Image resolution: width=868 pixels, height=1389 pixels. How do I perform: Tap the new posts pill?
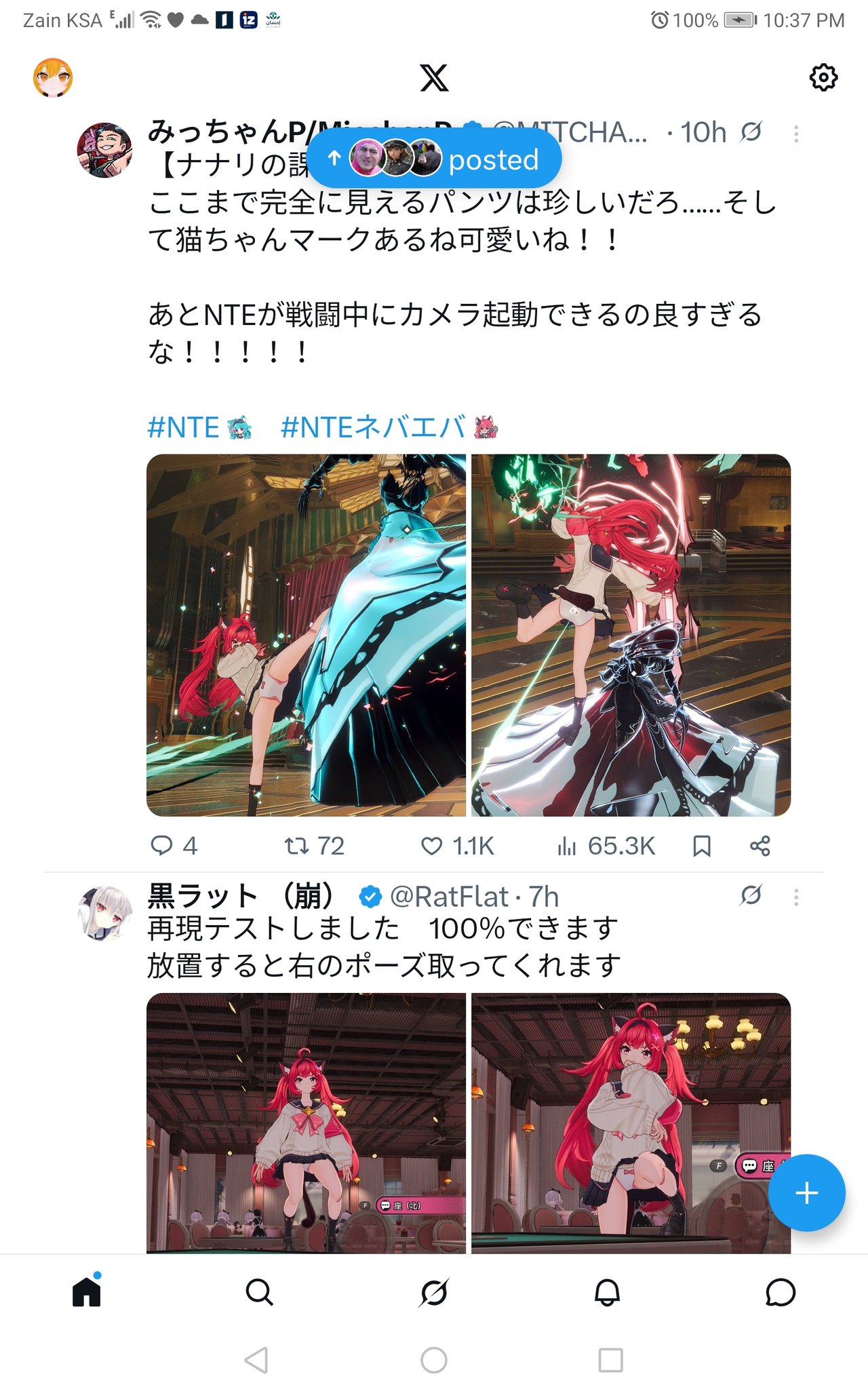(434, 159)
